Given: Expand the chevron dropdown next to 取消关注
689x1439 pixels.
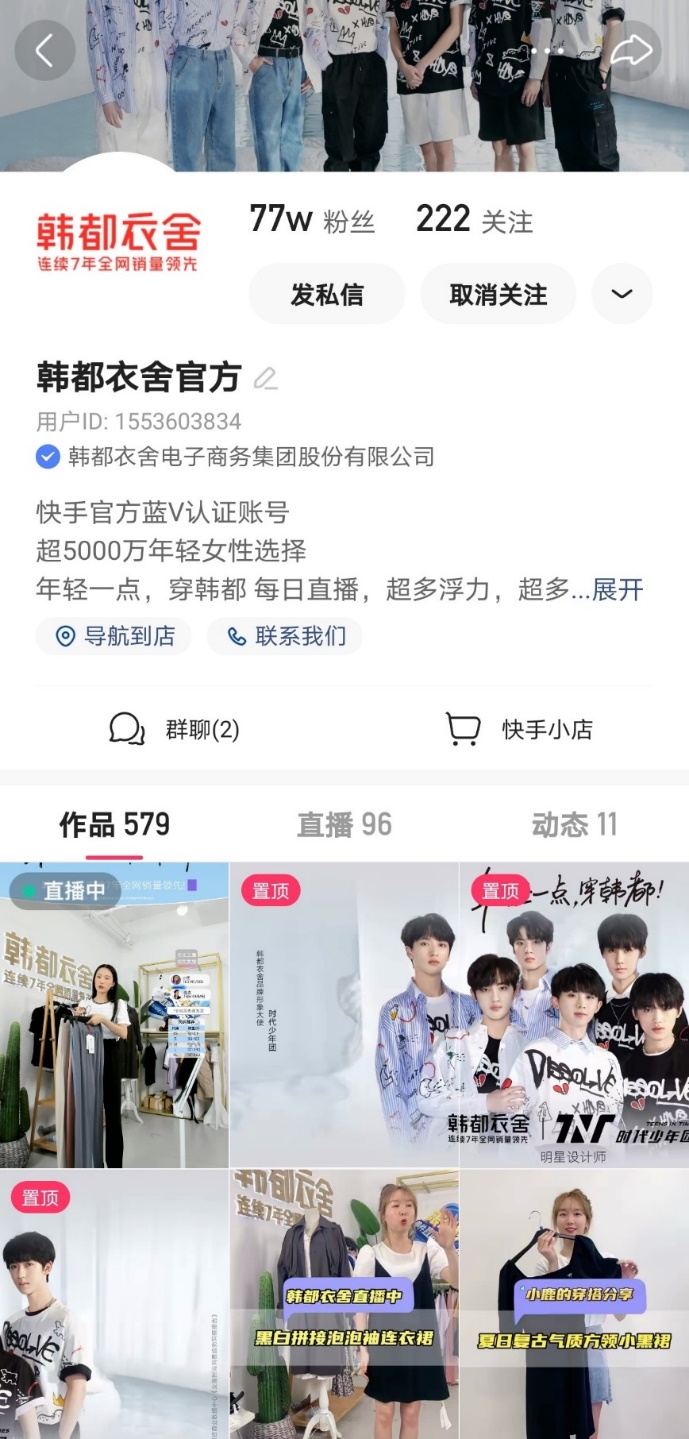Looking at the screenshot, I should [x=622, y=294].
